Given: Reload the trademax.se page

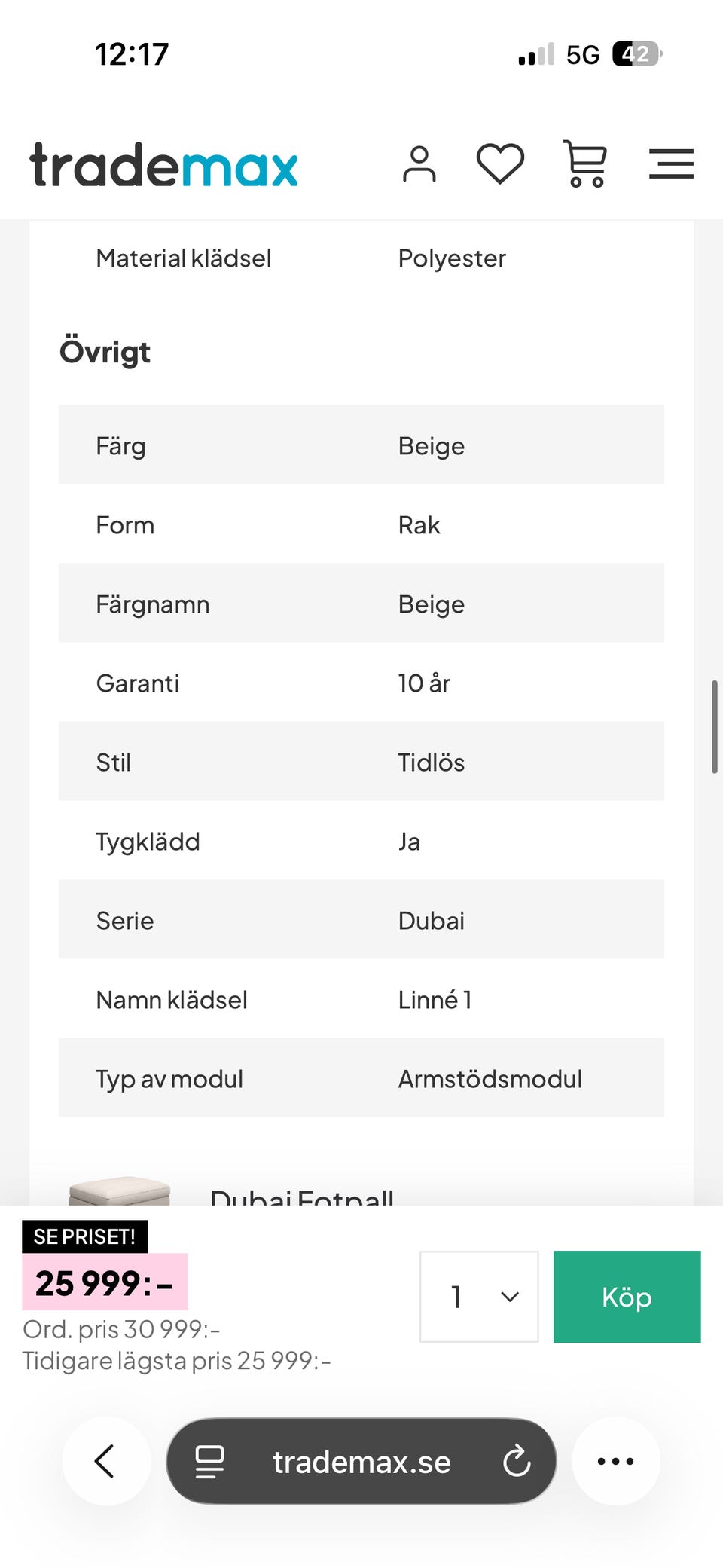Looking at the screenshot, I should [517, 1461].
